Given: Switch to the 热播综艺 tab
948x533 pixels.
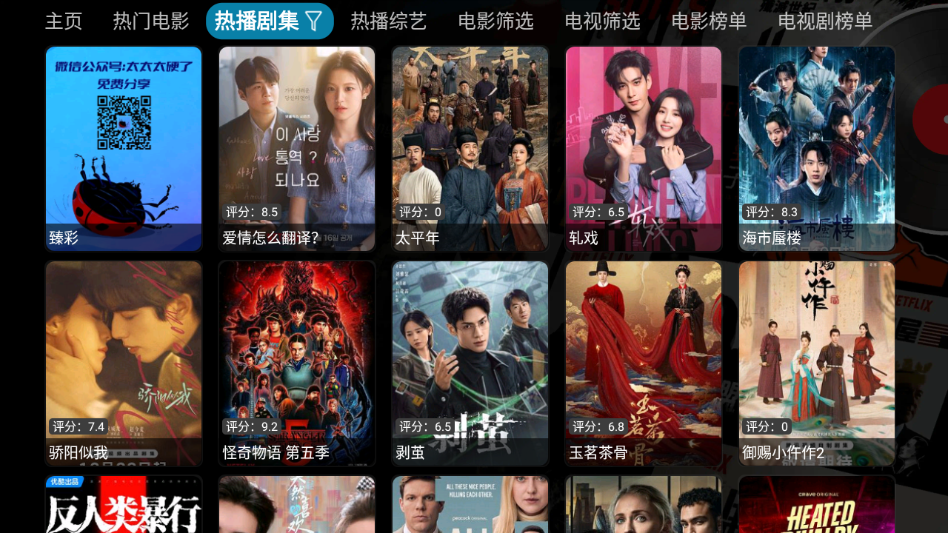Looking at the screenshot, I should coord(388,21).
